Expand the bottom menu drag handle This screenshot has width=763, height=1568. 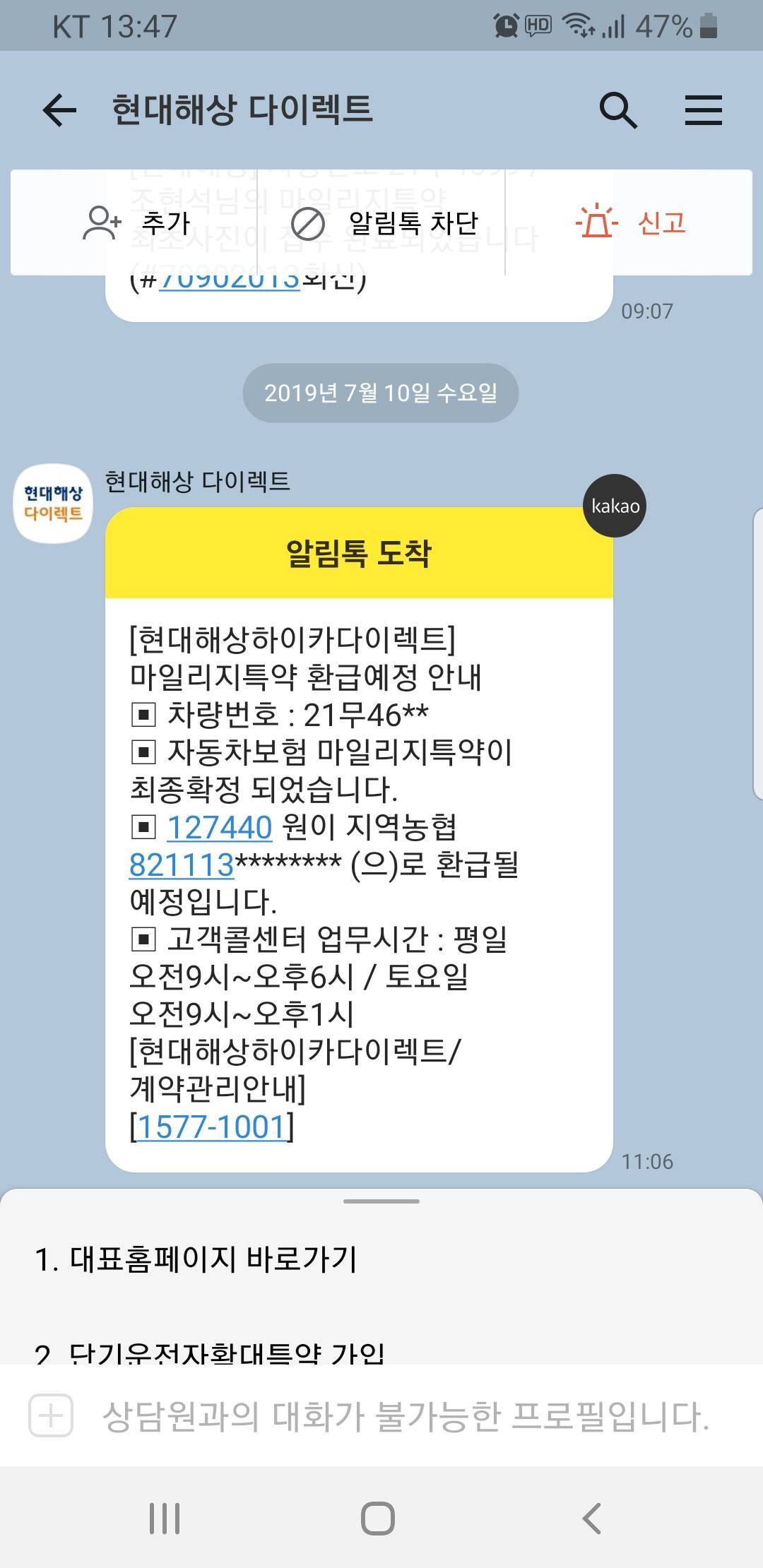pyautogui.click(x=381, y=1201)
